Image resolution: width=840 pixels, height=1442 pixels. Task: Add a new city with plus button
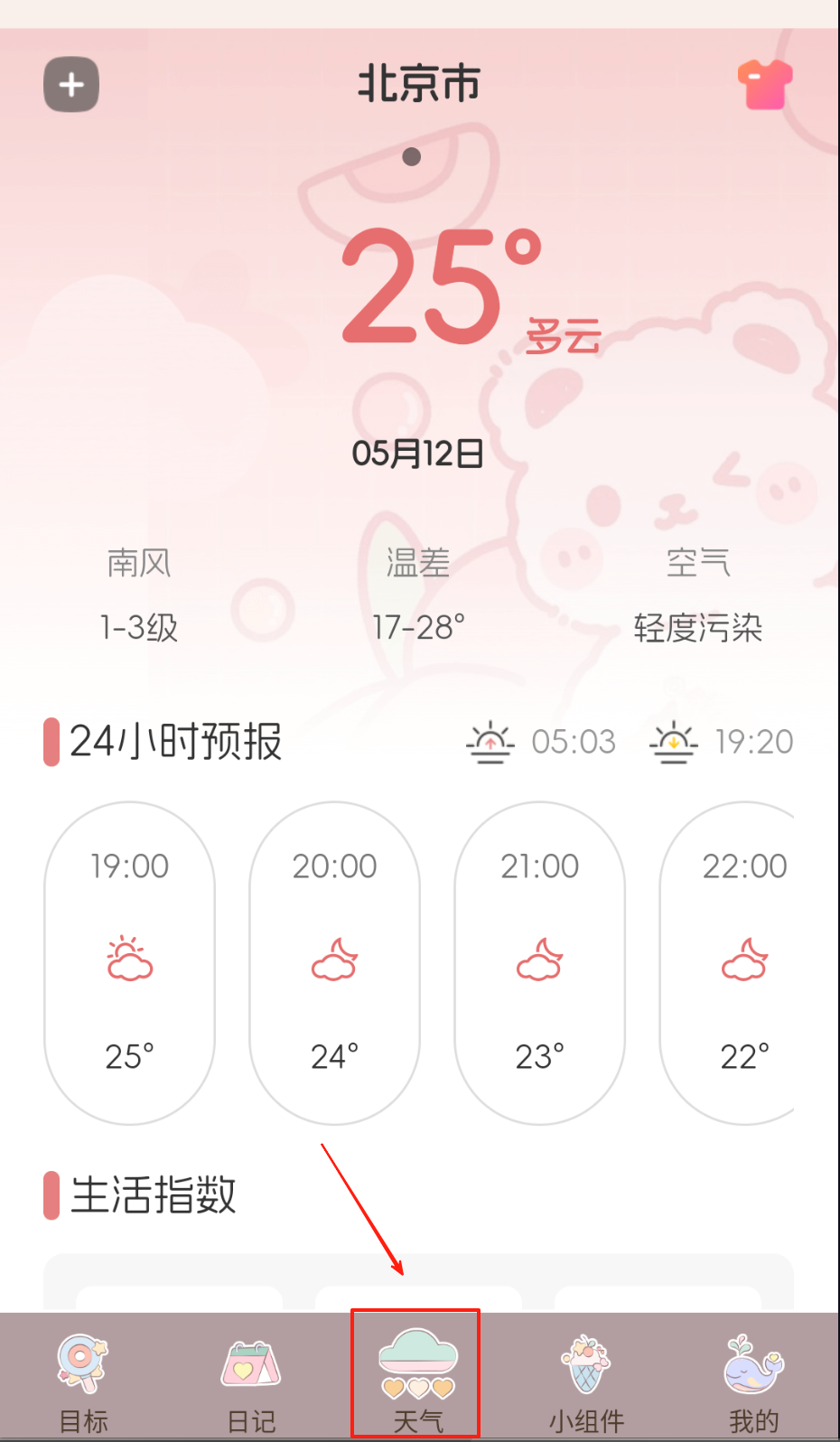[x=71, y=85]
